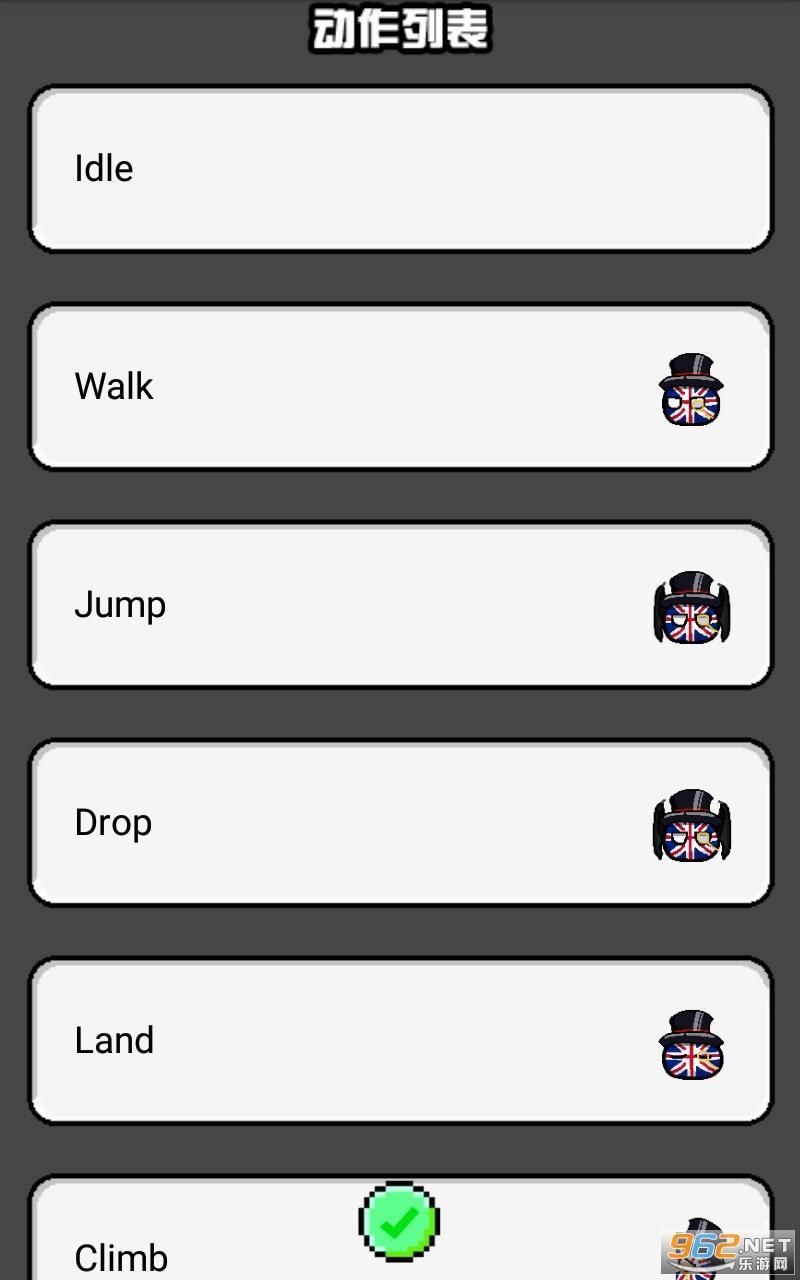The width and height of the screenshot is (800, 1280).
Task: Open the Climb action row
Action: (400, 1228)
